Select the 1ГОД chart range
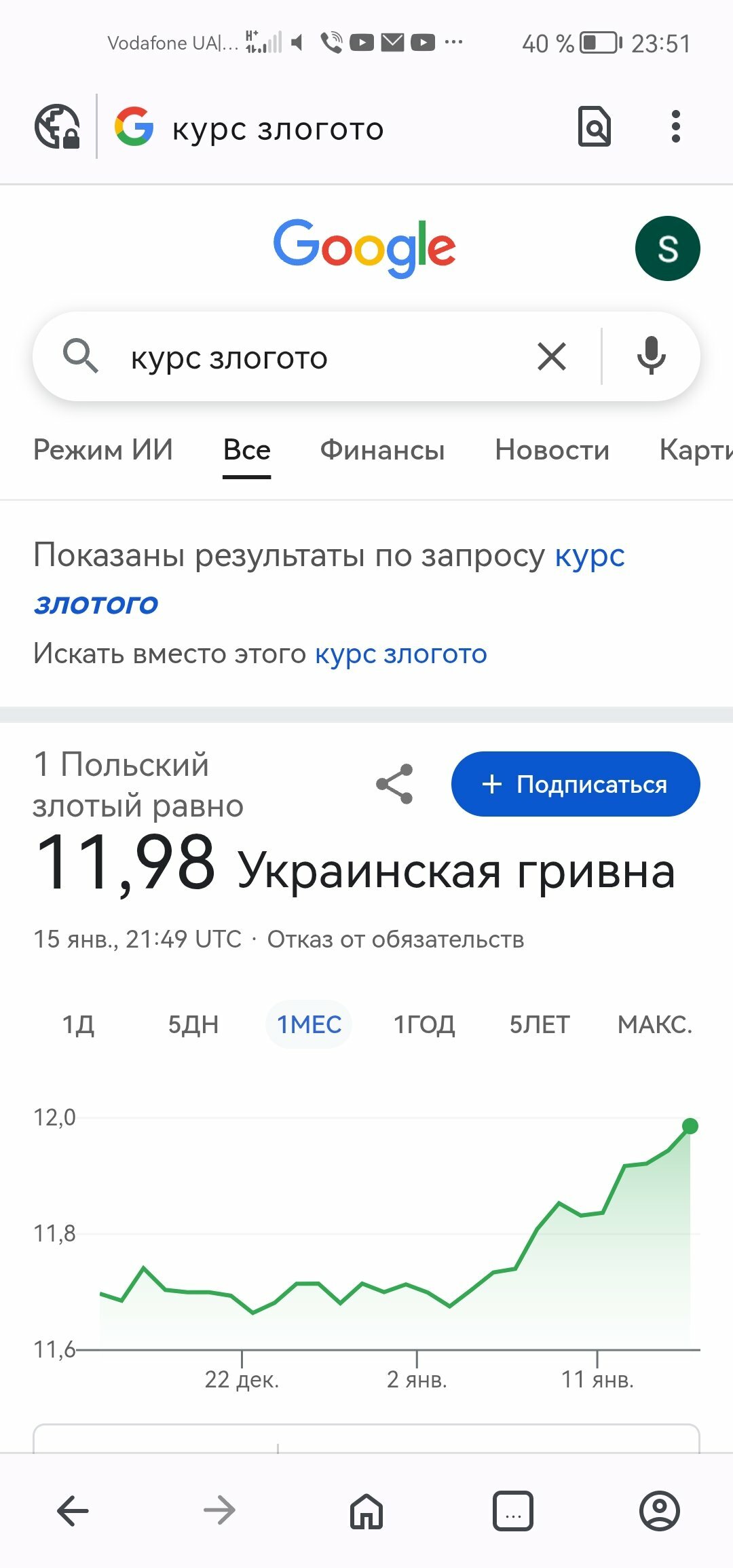The image size is (733, 1568). 424,1024
